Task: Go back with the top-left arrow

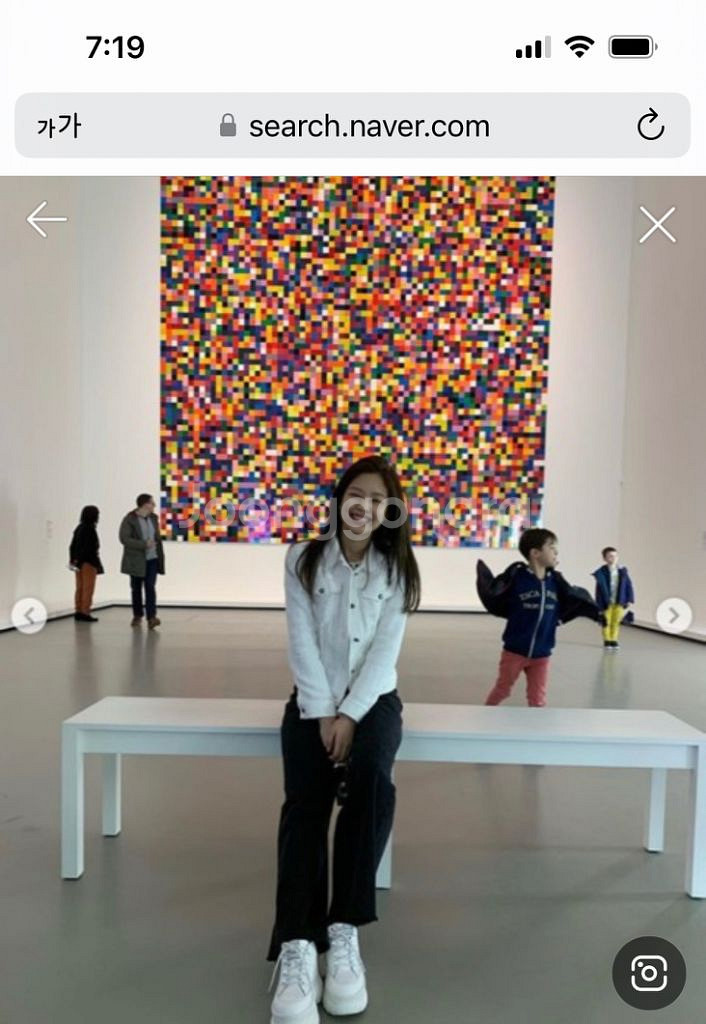Action: tap(46, 219)
